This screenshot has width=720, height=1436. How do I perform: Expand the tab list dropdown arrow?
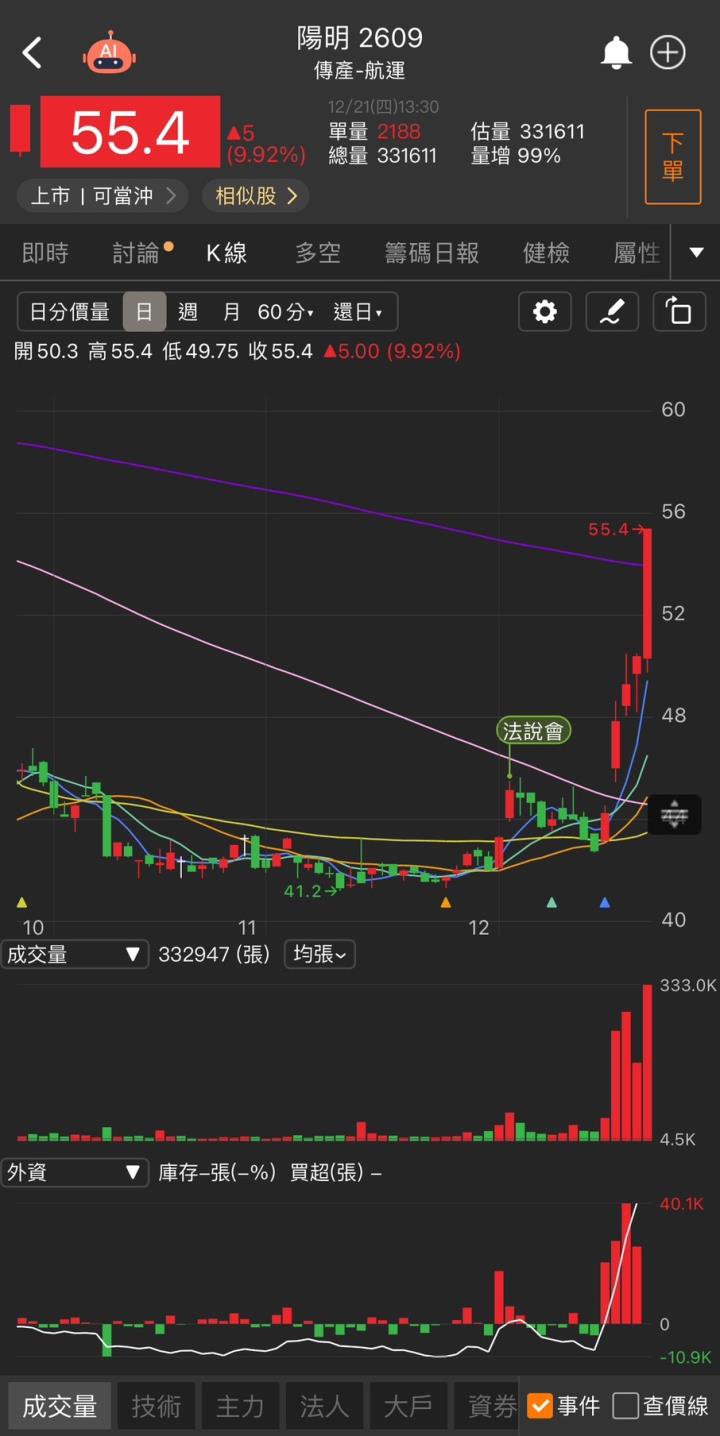tap(697, 253)
